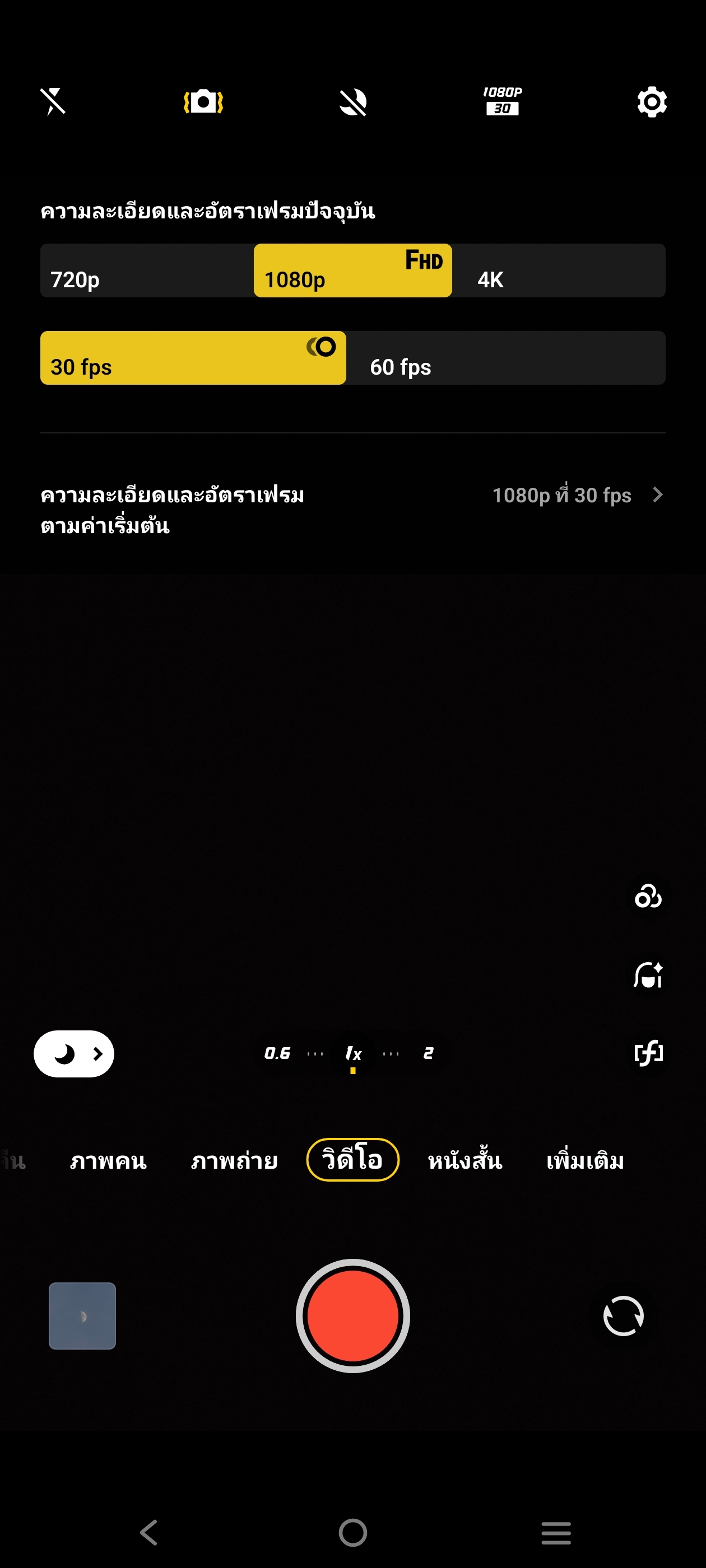706x1568 pixels.
Task: Flip between front and rear camera
Action: pos(623,1316)
